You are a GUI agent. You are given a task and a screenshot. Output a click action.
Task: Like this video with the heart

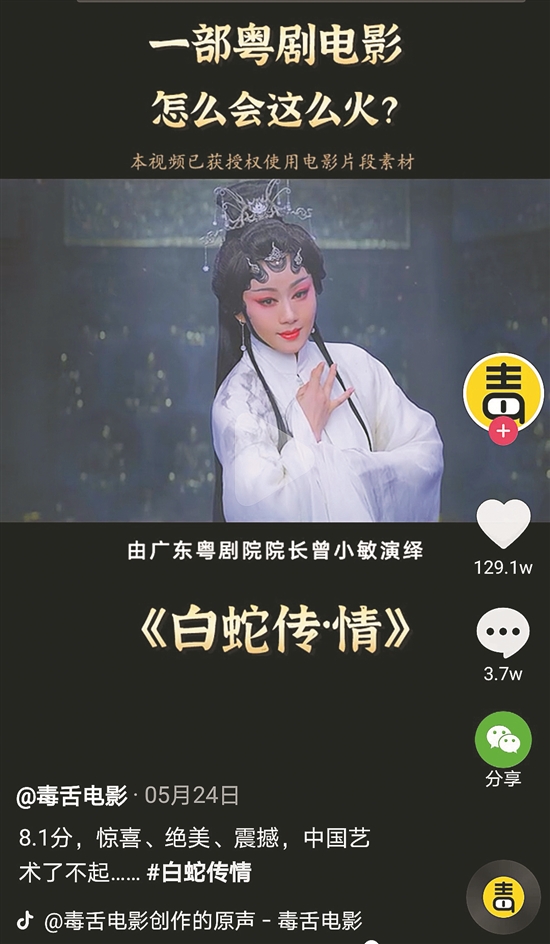click(503, 524)
